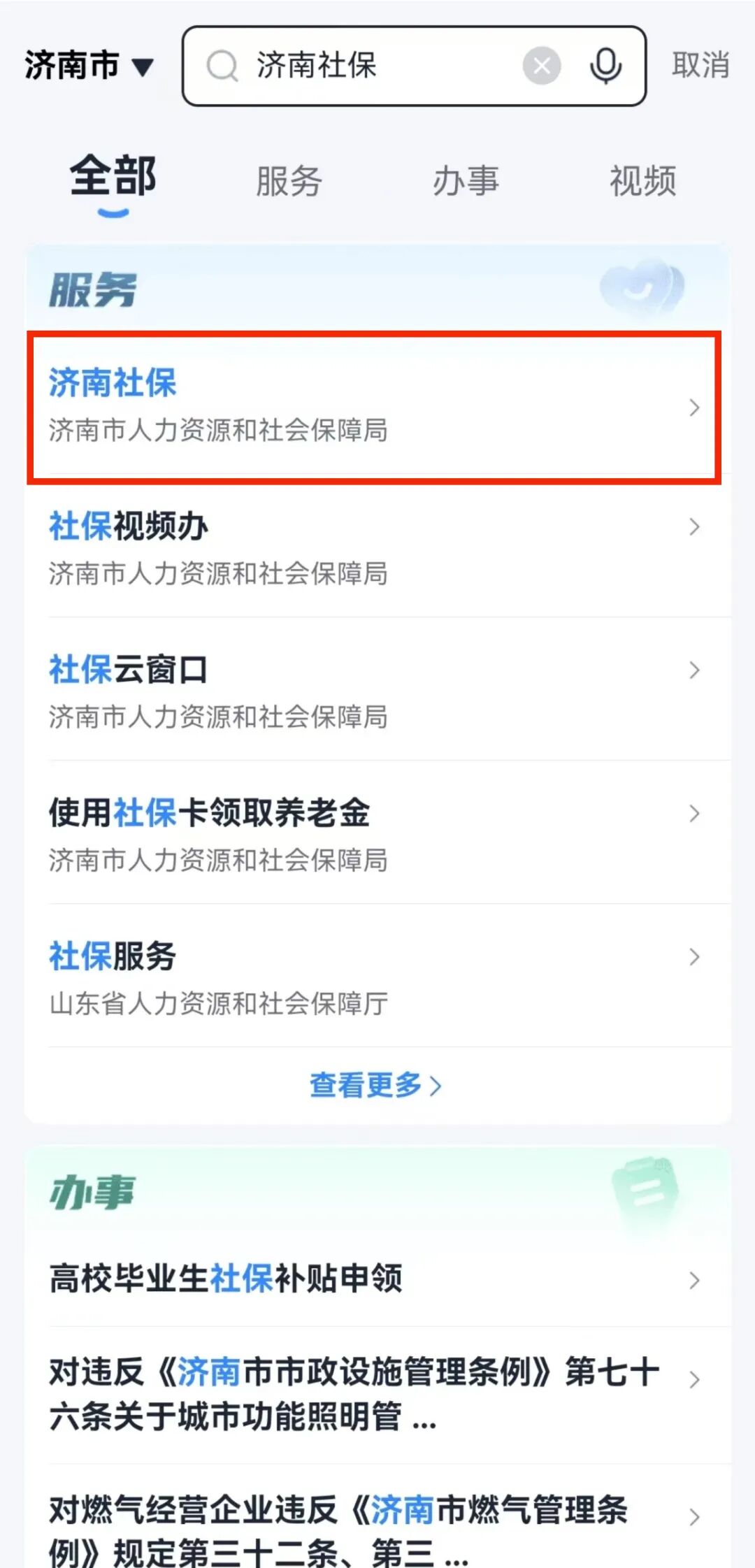Switch to the 视频 tab
Screen dimensions: 755x1568
(642, 181)
